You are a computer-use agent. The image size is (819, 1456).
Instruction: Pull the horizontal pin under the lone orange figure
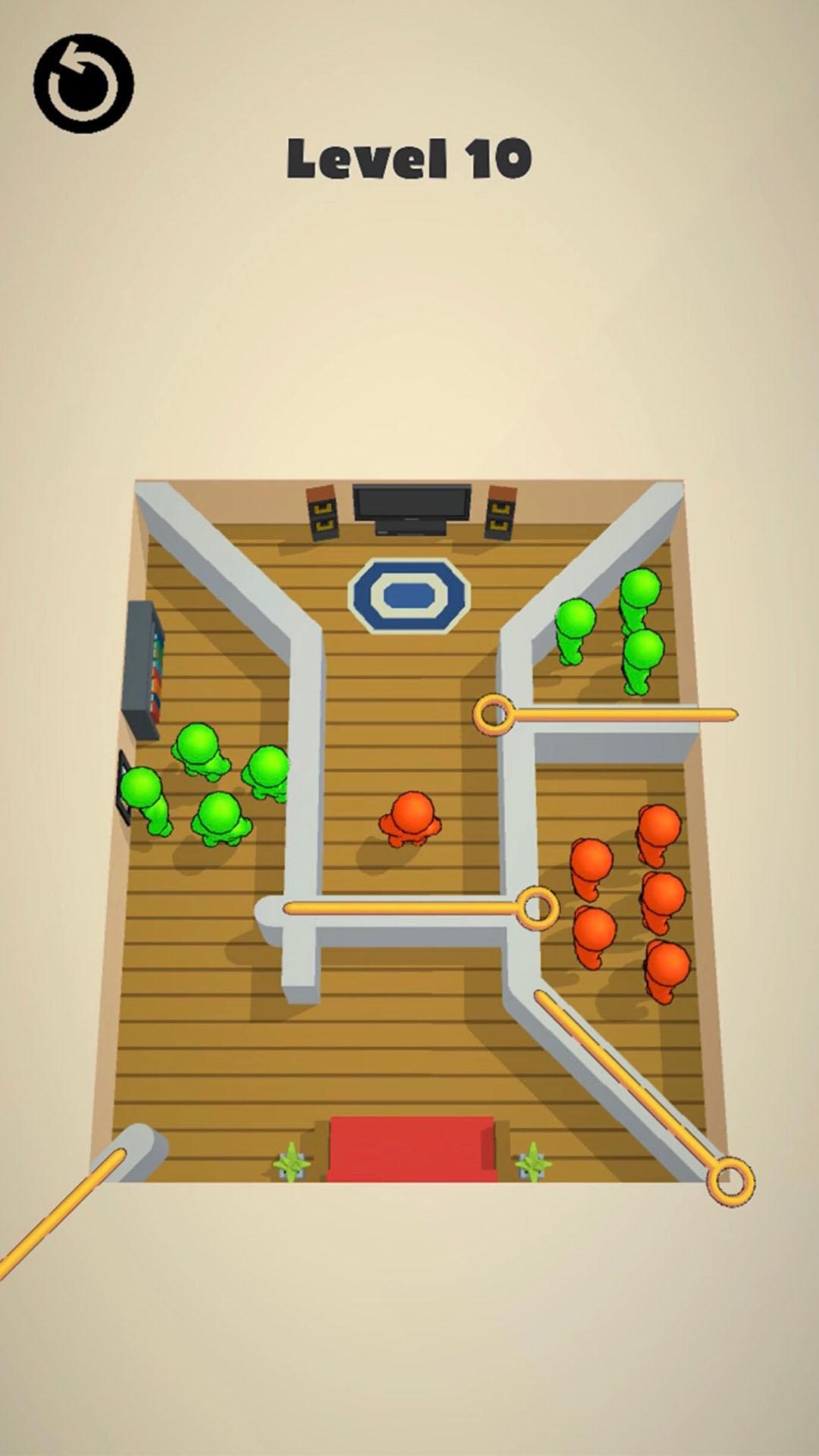(x=537, y=908)
